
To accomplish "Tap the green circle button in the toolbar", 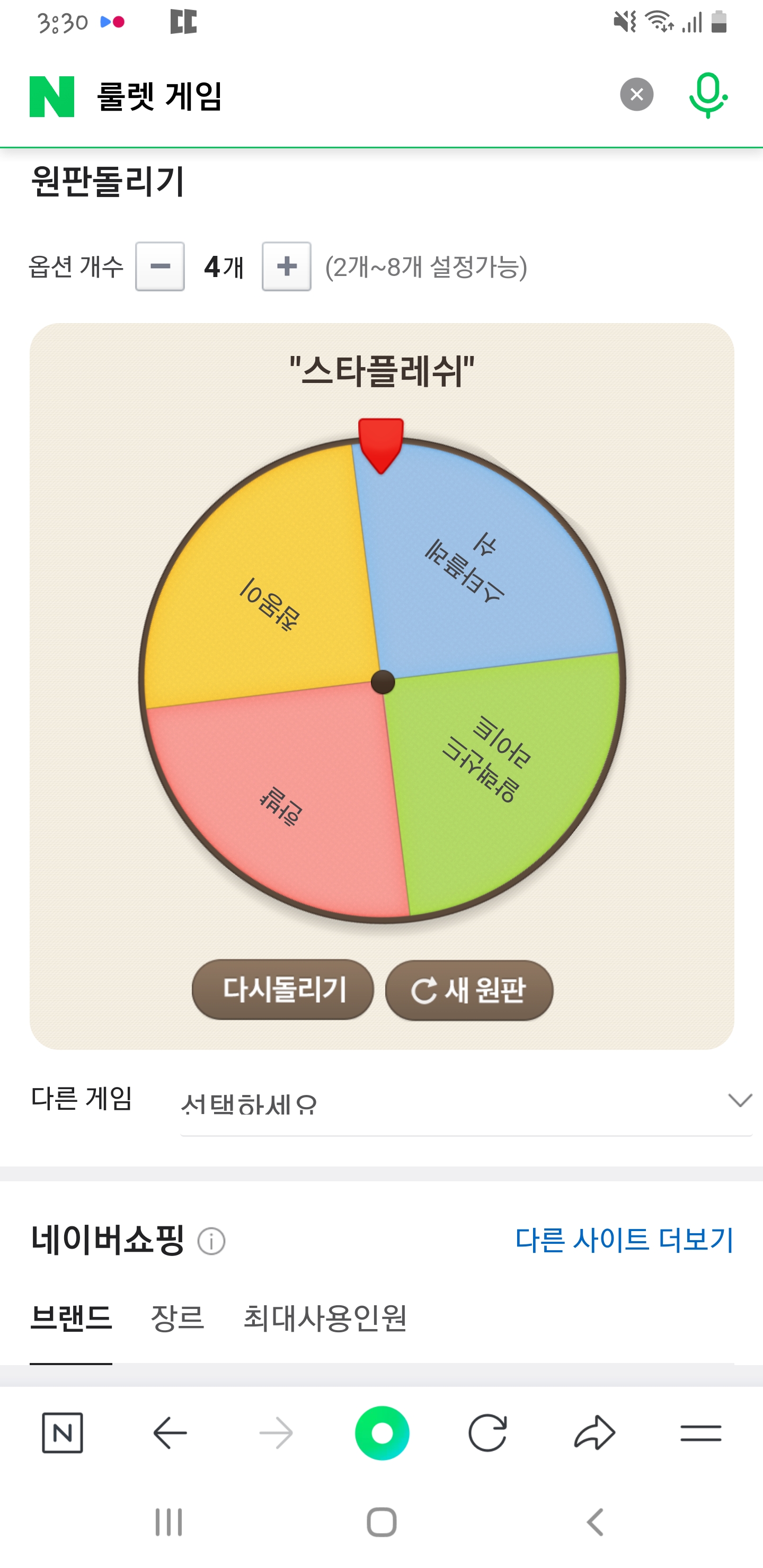I will click(382, 1433).
